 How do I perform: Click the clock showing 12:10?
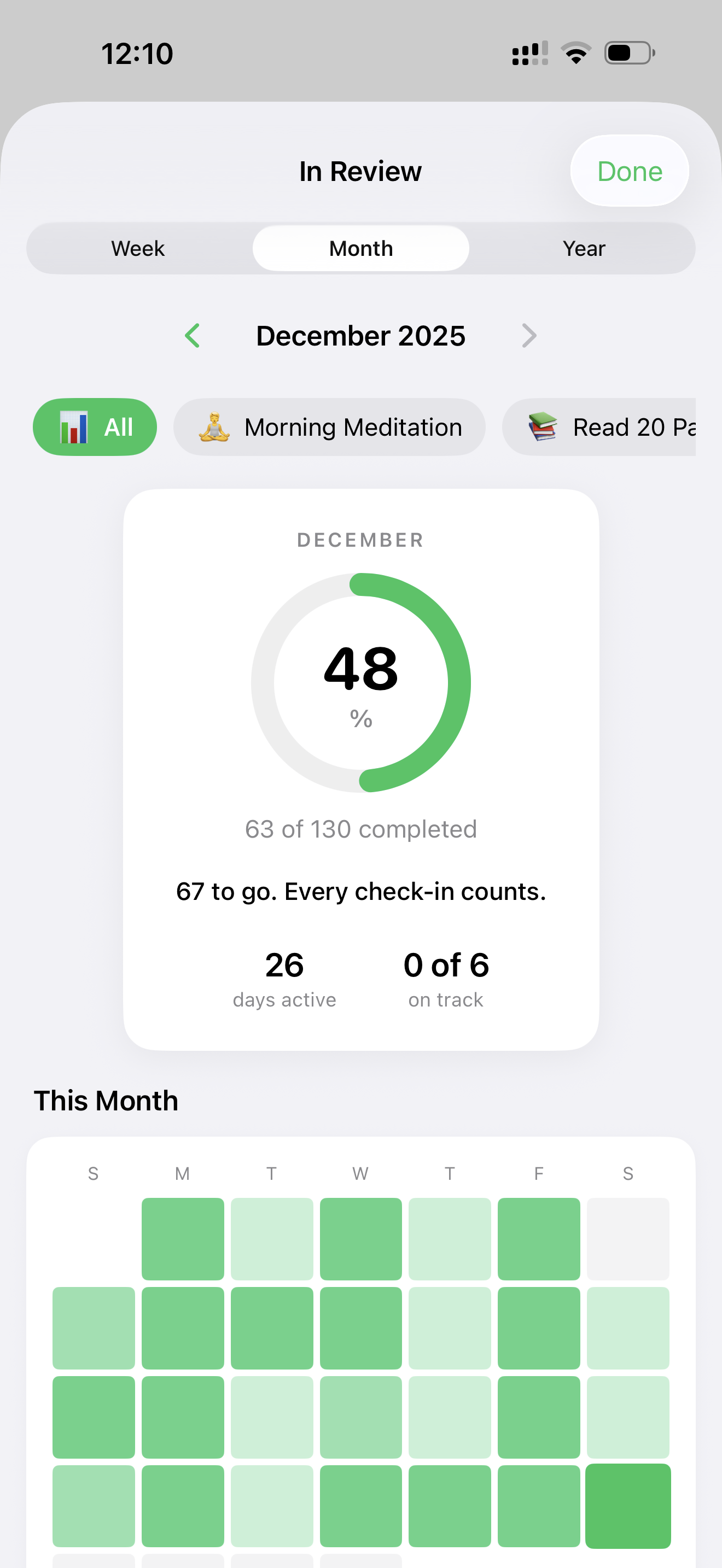coord(135,54)
